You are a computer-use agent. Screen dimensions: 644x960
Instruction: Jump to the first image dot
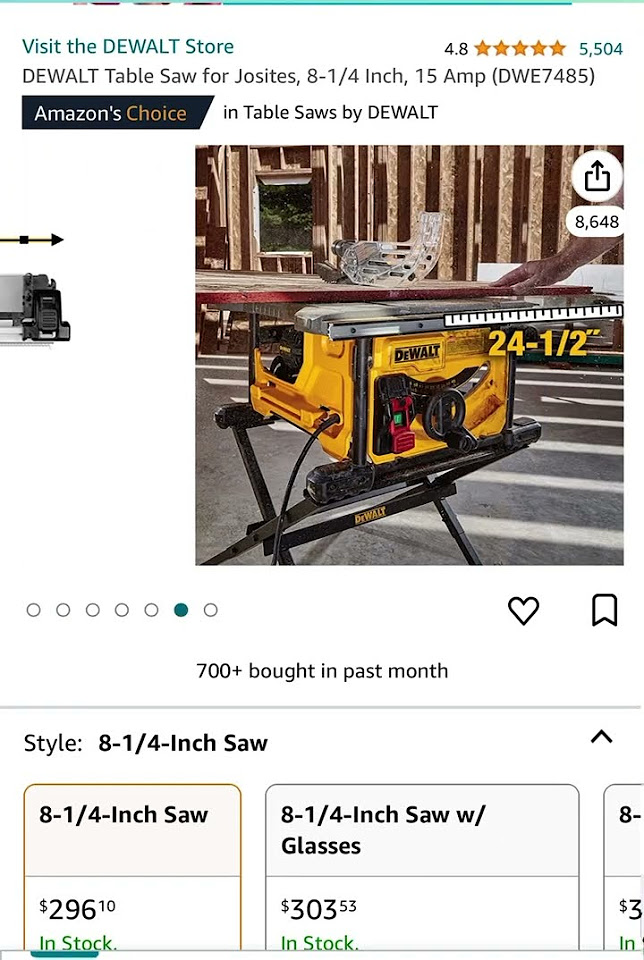tap(34, 610)
